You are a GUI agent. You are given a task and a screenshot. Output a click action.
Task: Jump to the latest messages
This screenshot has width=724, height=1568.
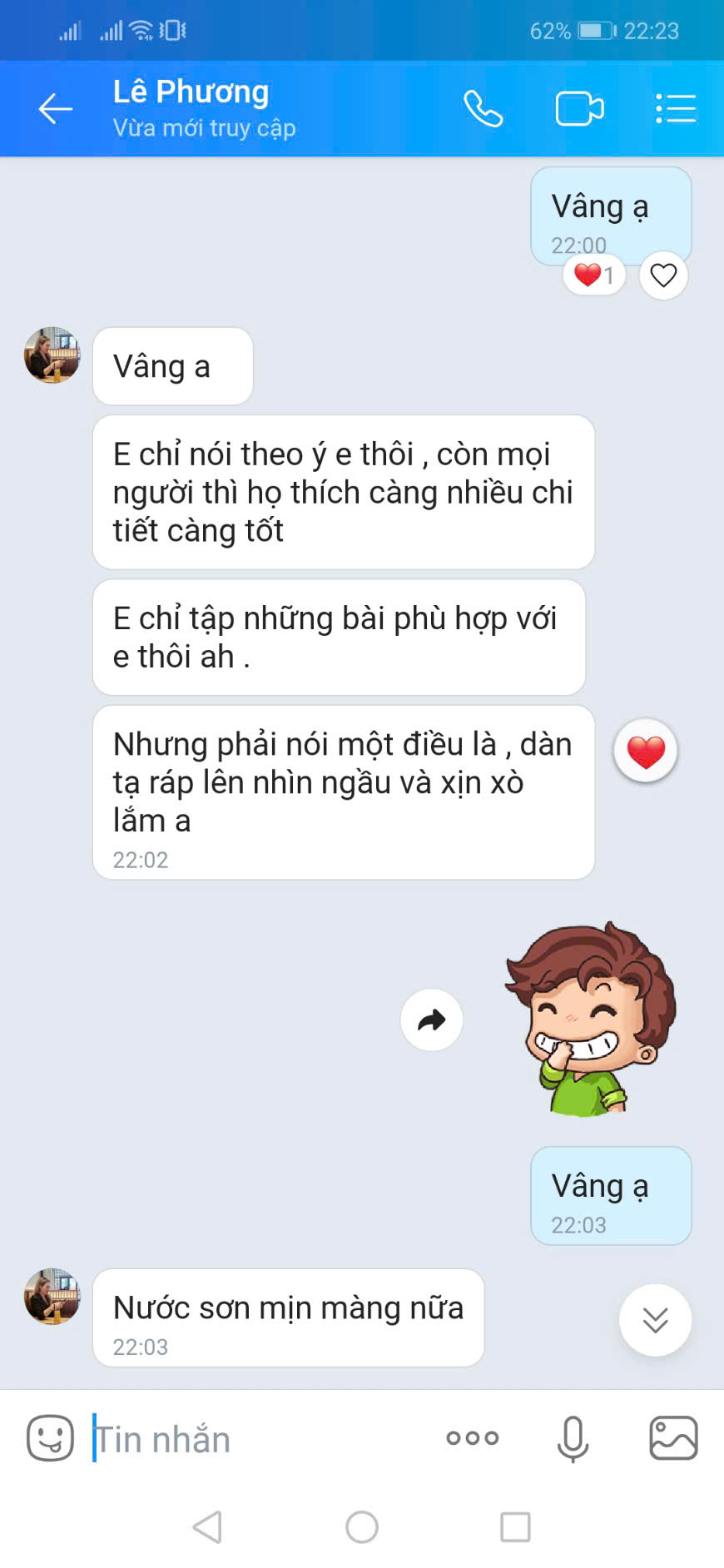(x=655, y=1320)
